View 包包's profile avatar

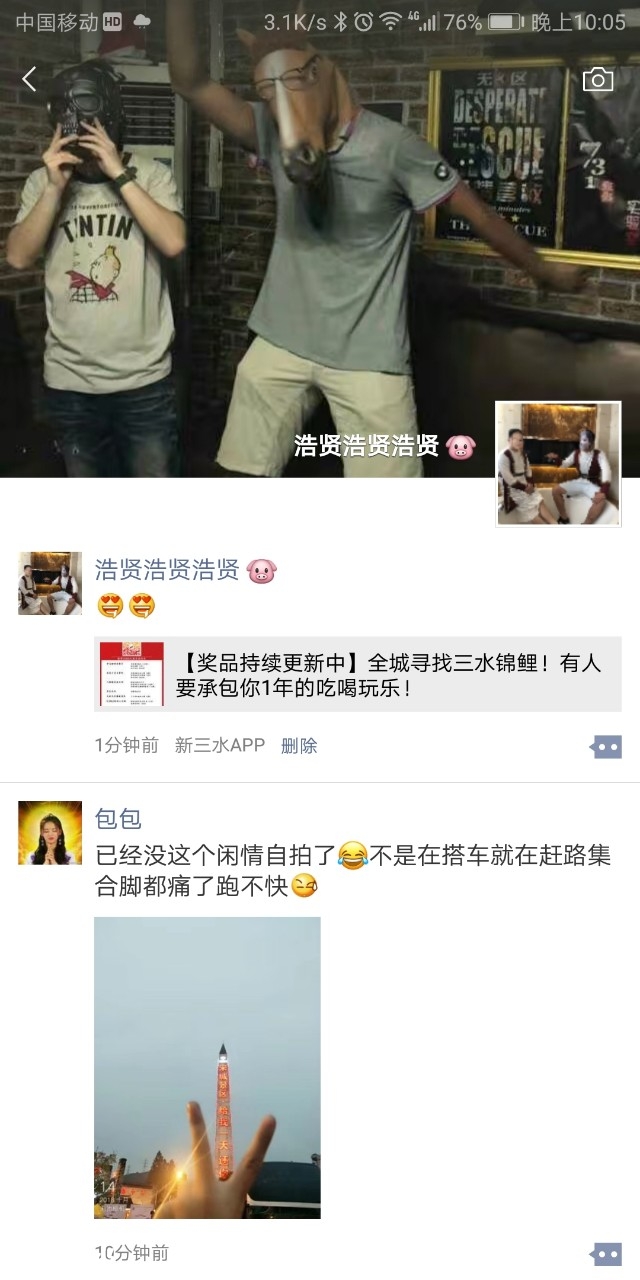(50, 832)
